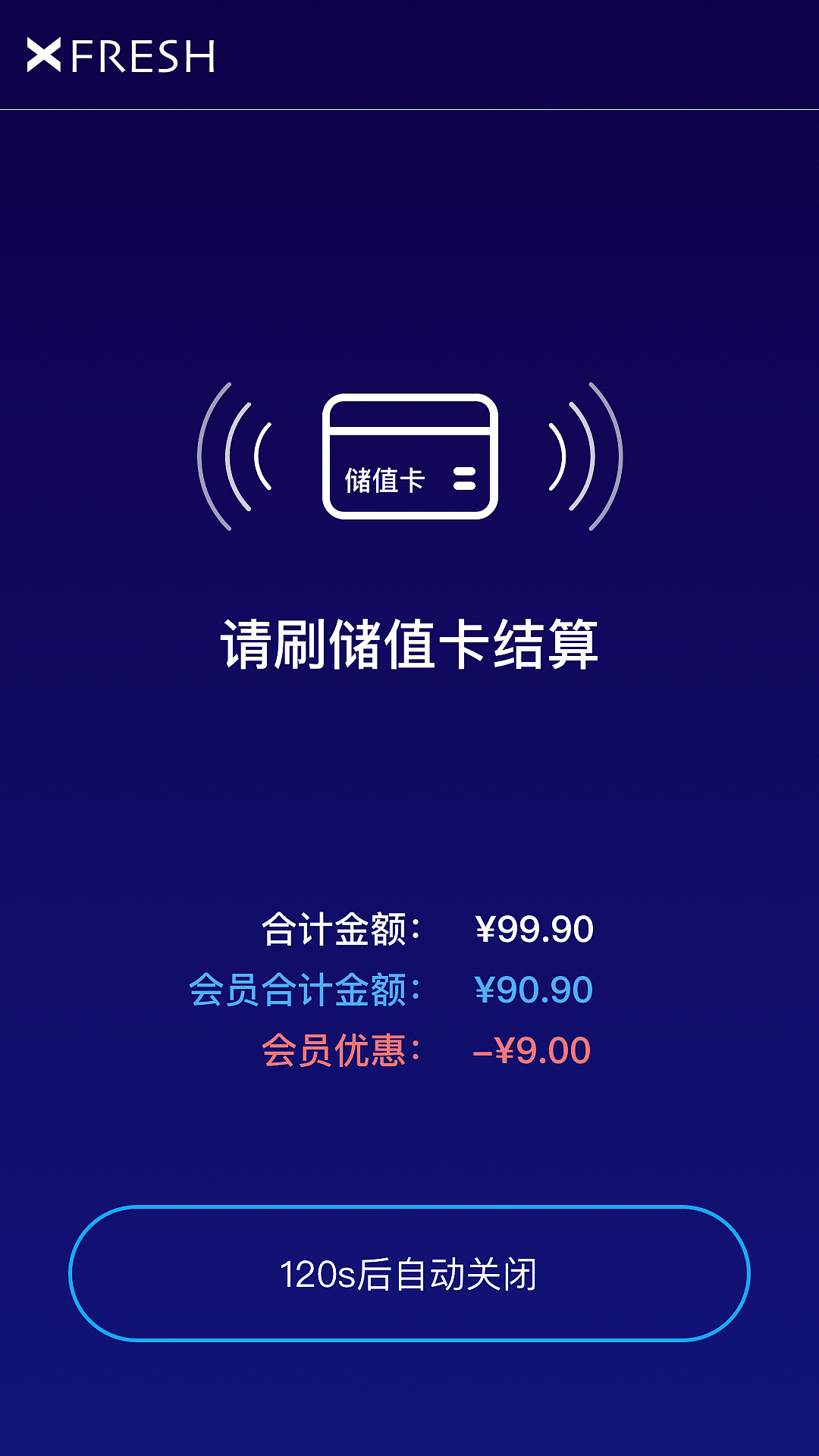Click the ¥90.90 member total link
Screen dimensions: 819x1456
pyautogui.click(x=535, y=990)
